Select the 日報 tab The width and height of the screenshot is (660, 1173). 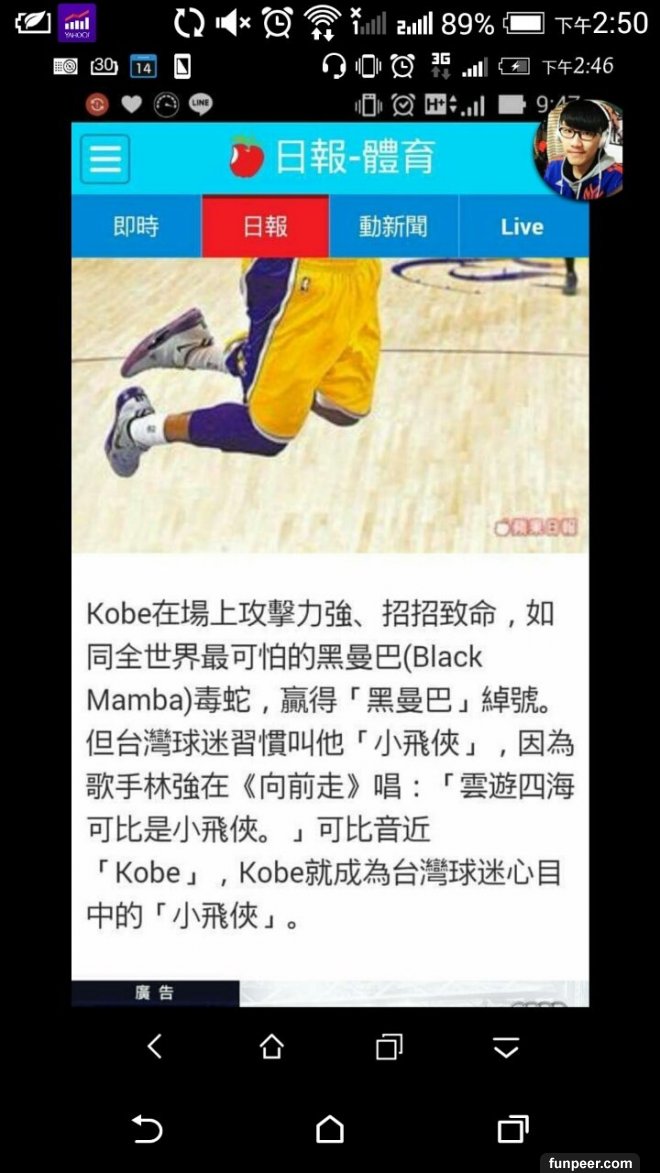point(265,226)
